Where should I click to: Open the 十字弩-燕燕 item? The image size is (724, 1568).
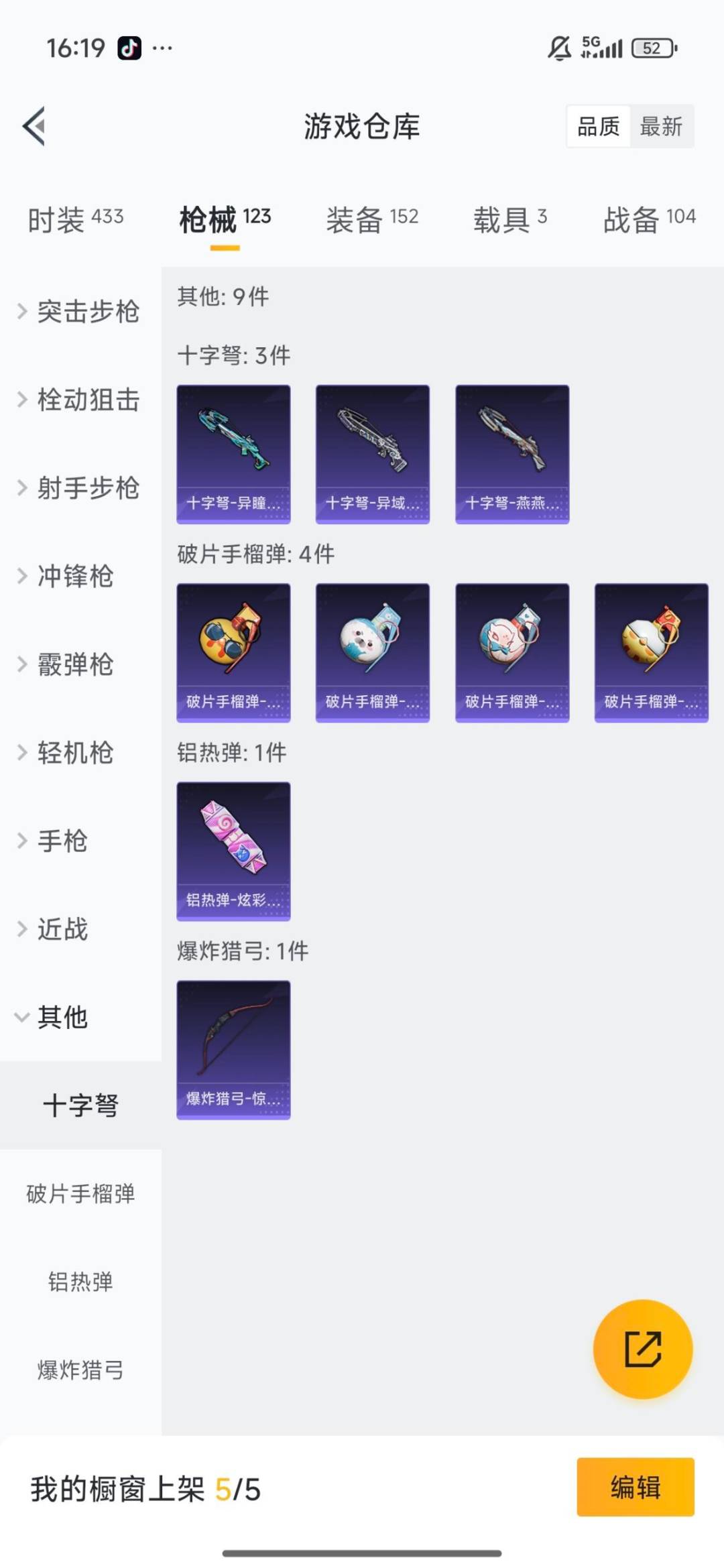point(512,454)
